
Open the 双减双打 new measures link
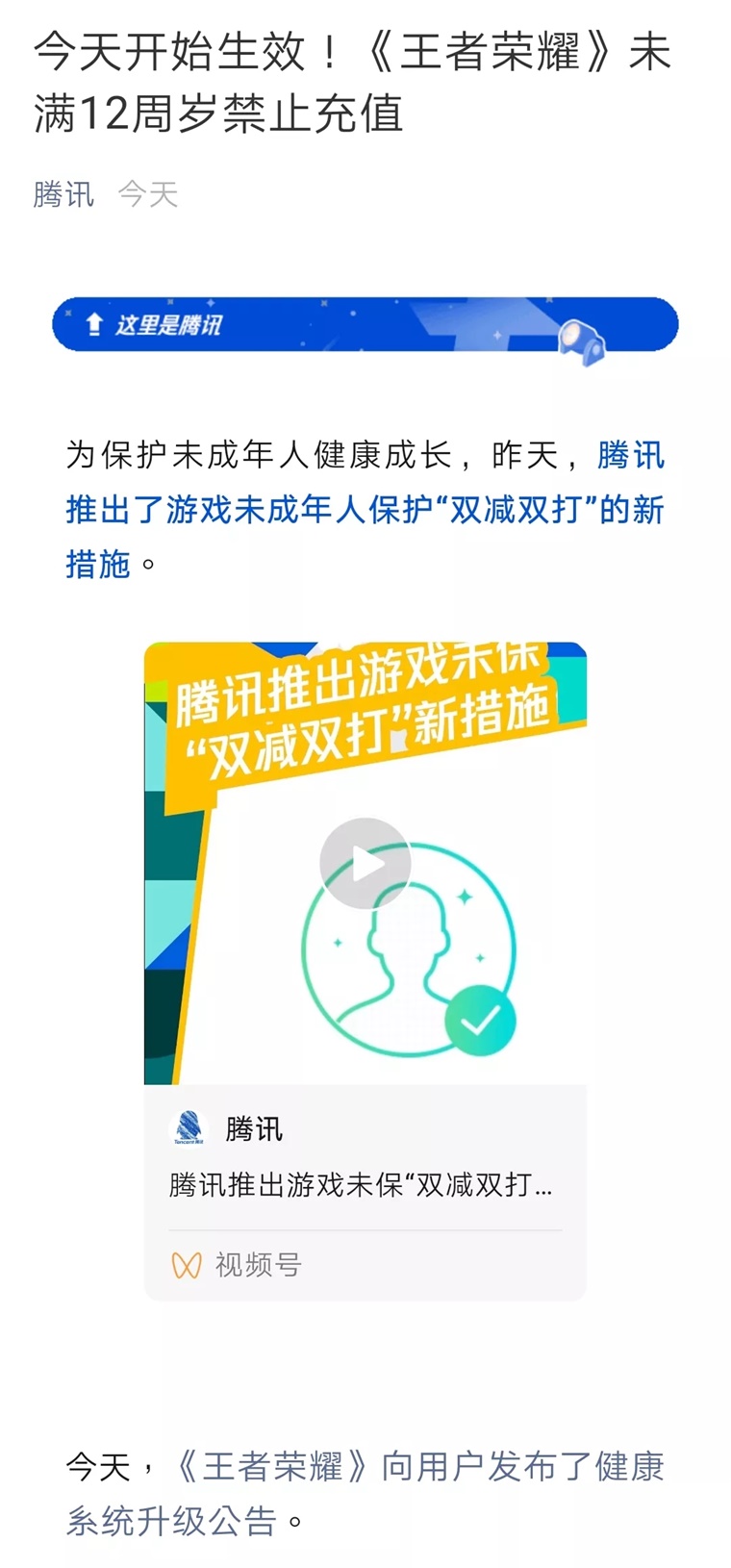tap(365, 510)
